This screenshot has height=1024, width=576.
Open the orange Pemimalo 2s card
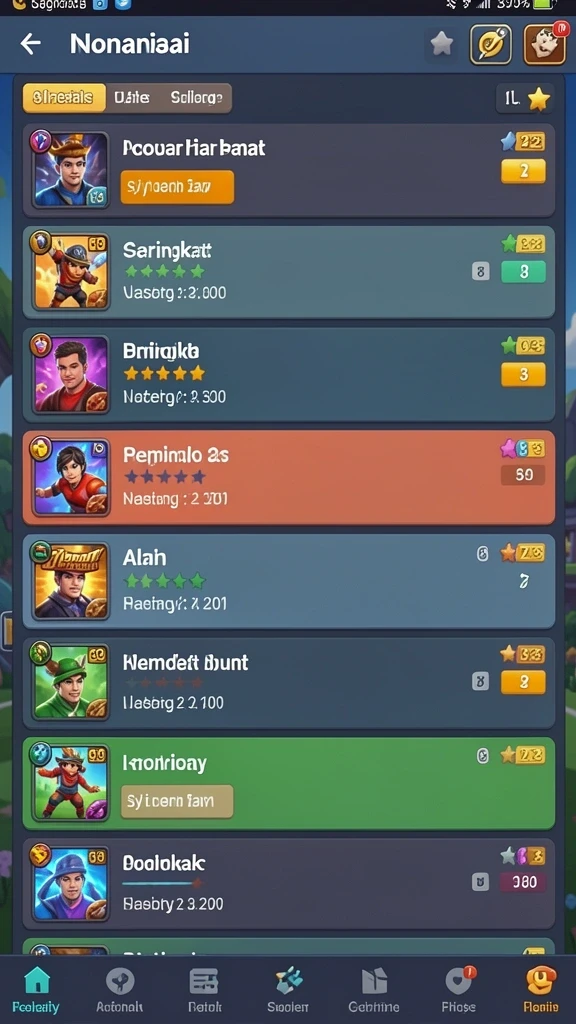[289, 477]
